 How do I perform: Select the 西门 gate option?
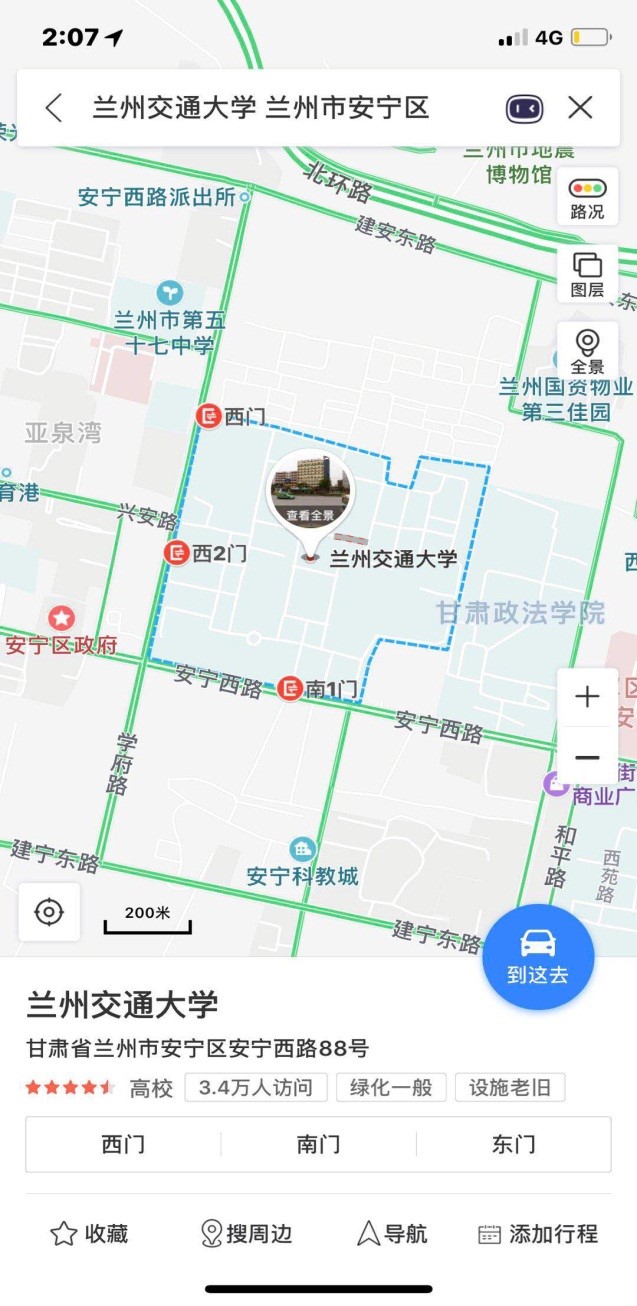123,1144
